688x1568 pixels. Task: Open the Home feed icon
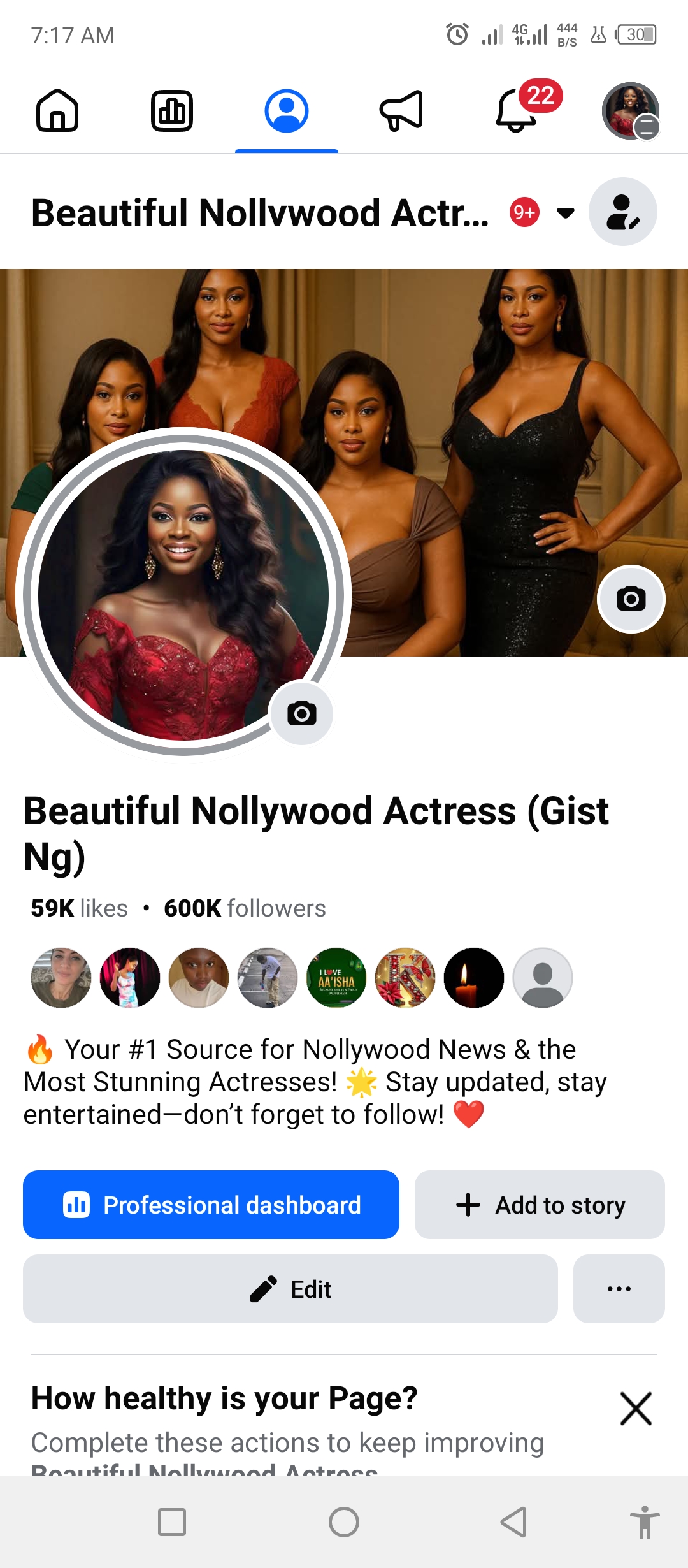click(57, 112)
